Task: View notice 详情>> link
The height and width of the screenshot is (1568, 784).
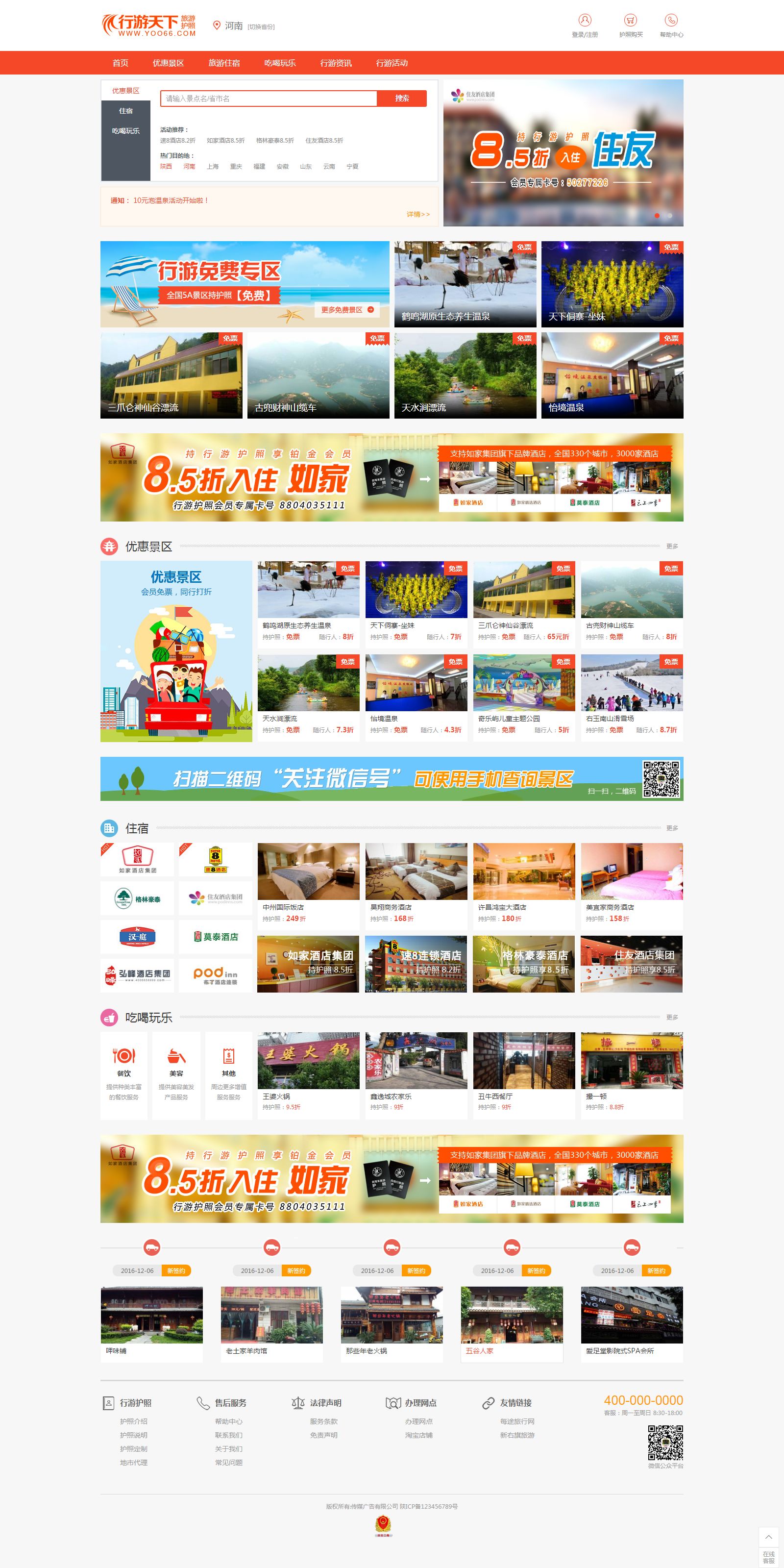Action: pyautogui.click(x=418, y=214)
